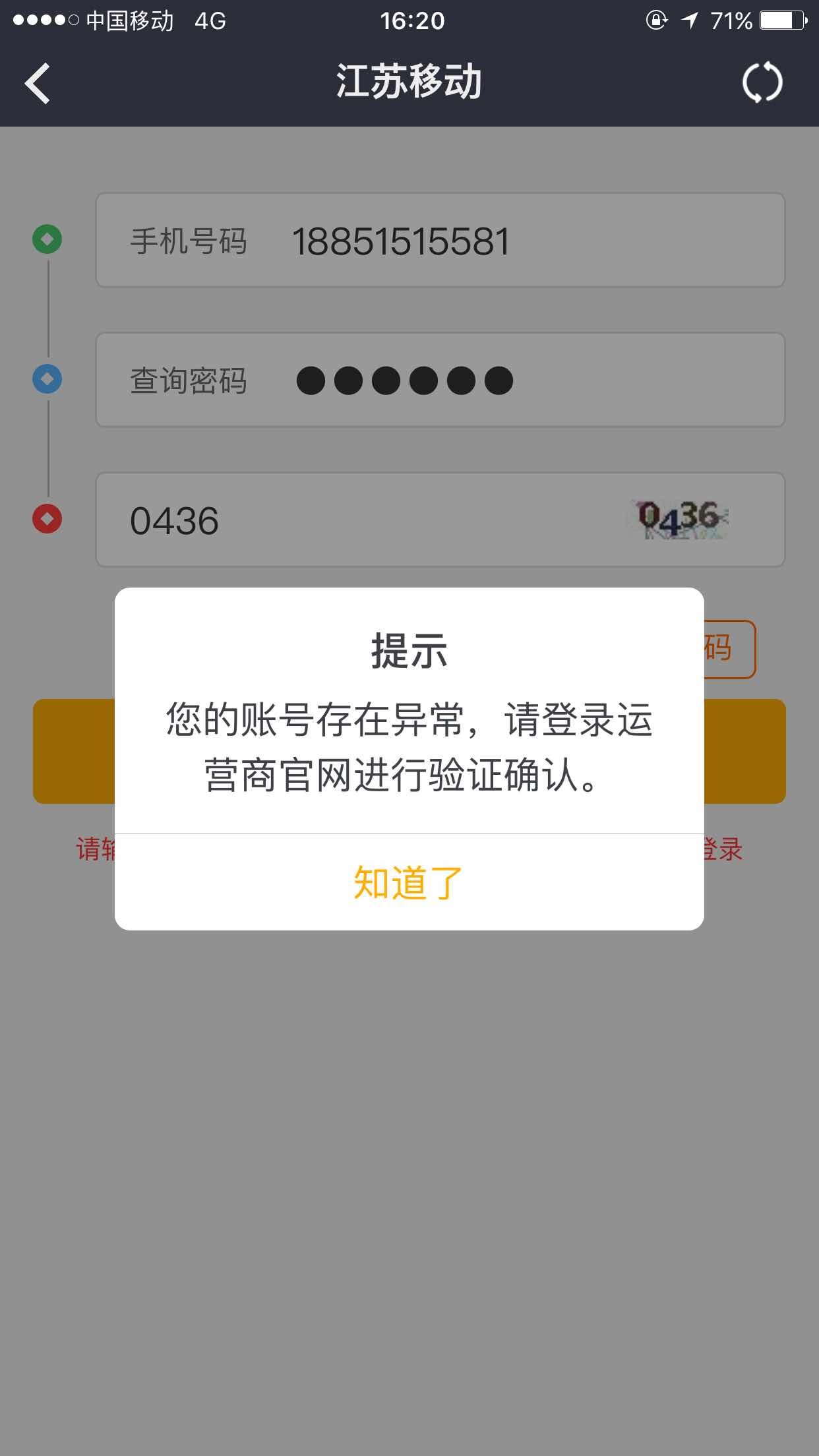
Task: Tap the battery level indicator
Action: coord(781,20)
